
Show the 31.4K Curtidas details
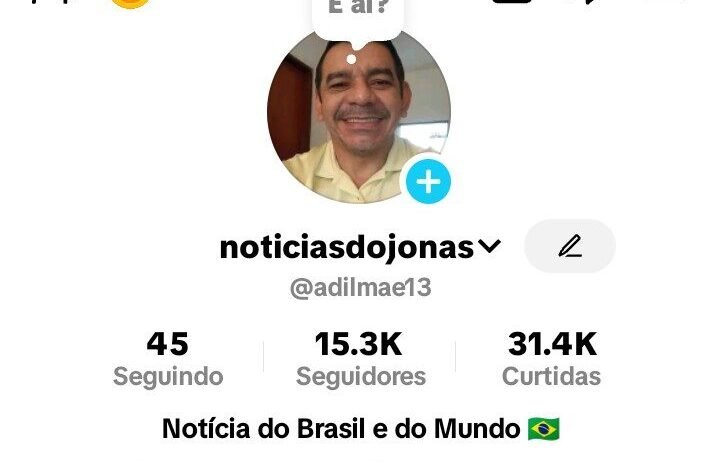[551, 359]
